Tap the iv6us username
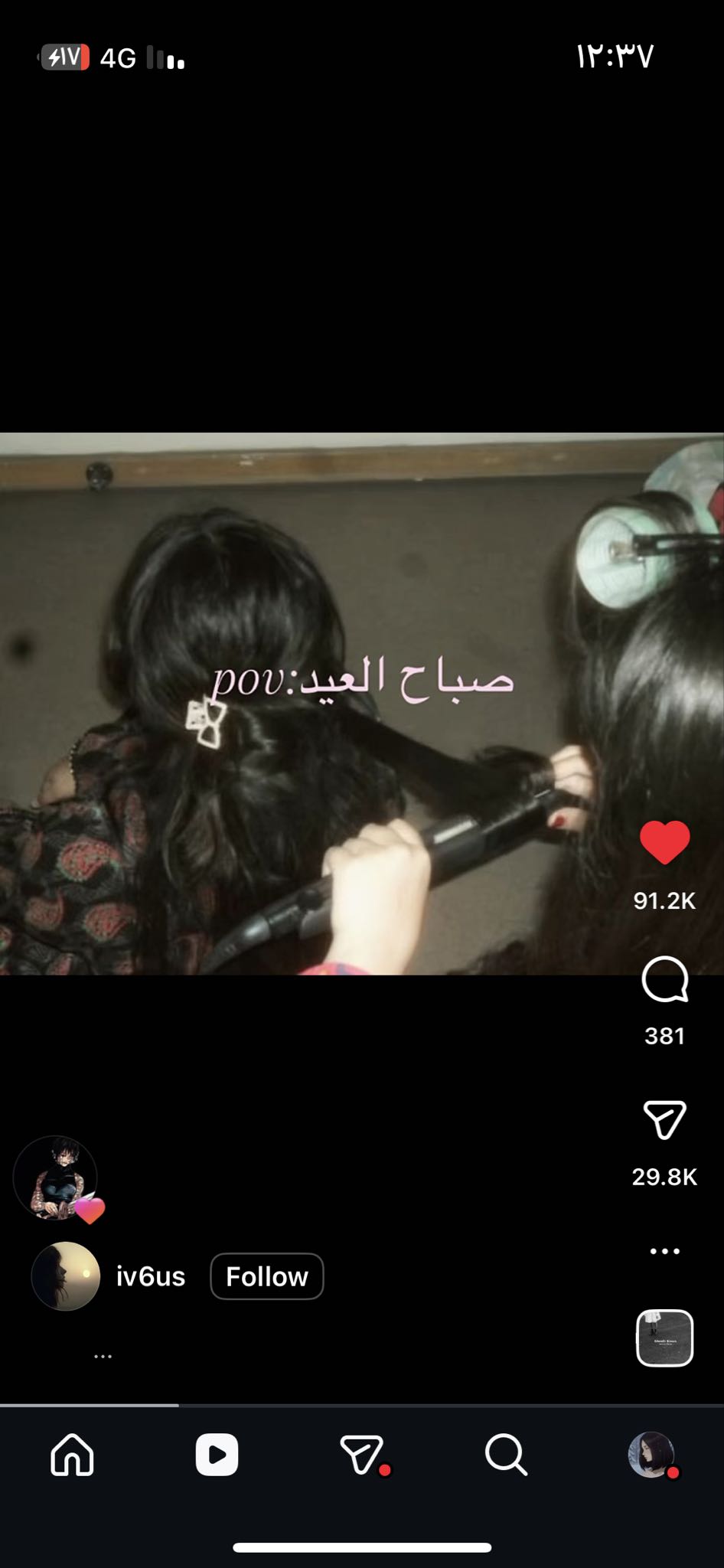Image resolution: width=724 pixels, height=1568 pixels. (x=151, y=1276)
